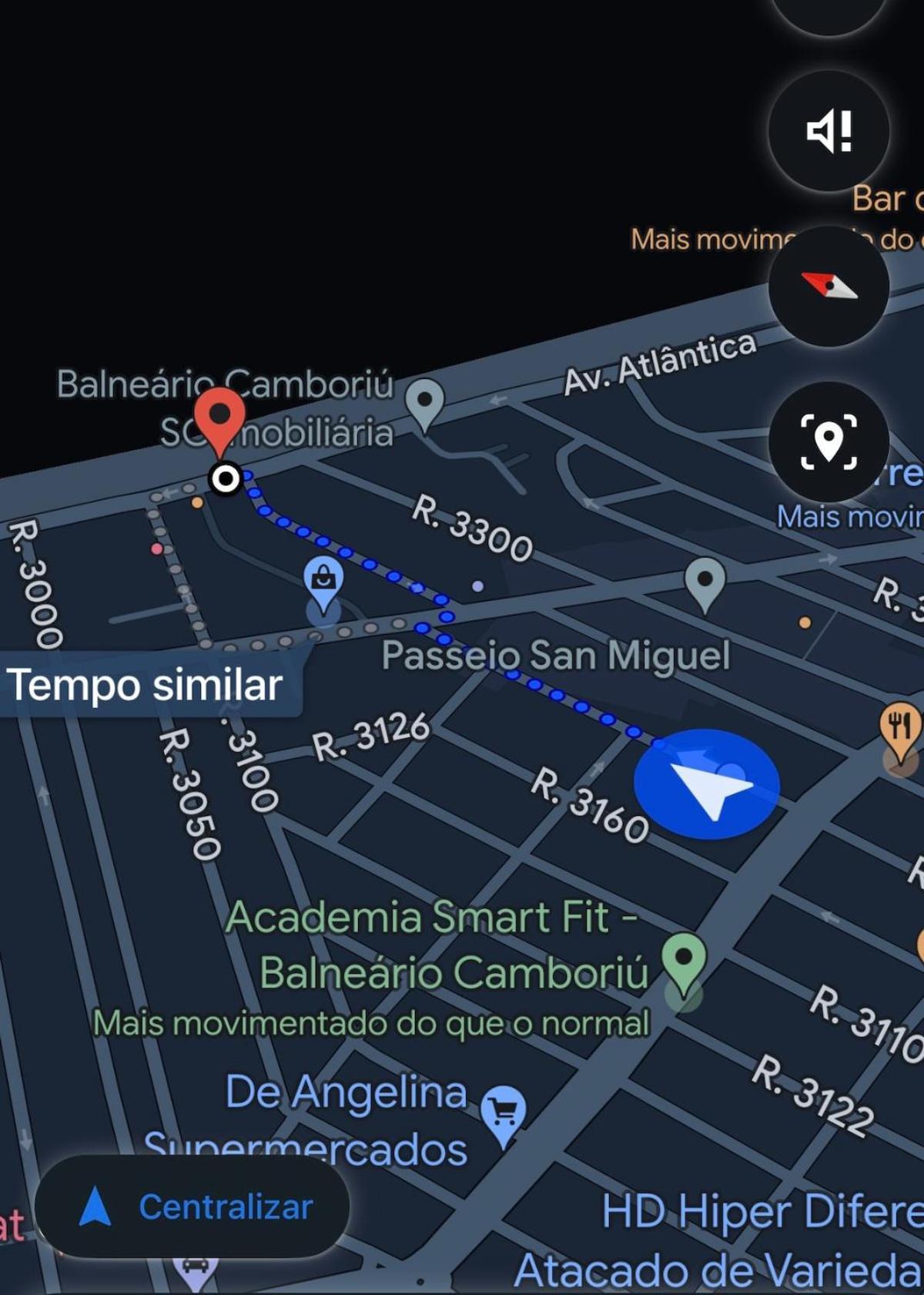Viewport: 924px width, 1295px height.
Task: Open Academia Smart Fit place pin
Action: point(684,959)
